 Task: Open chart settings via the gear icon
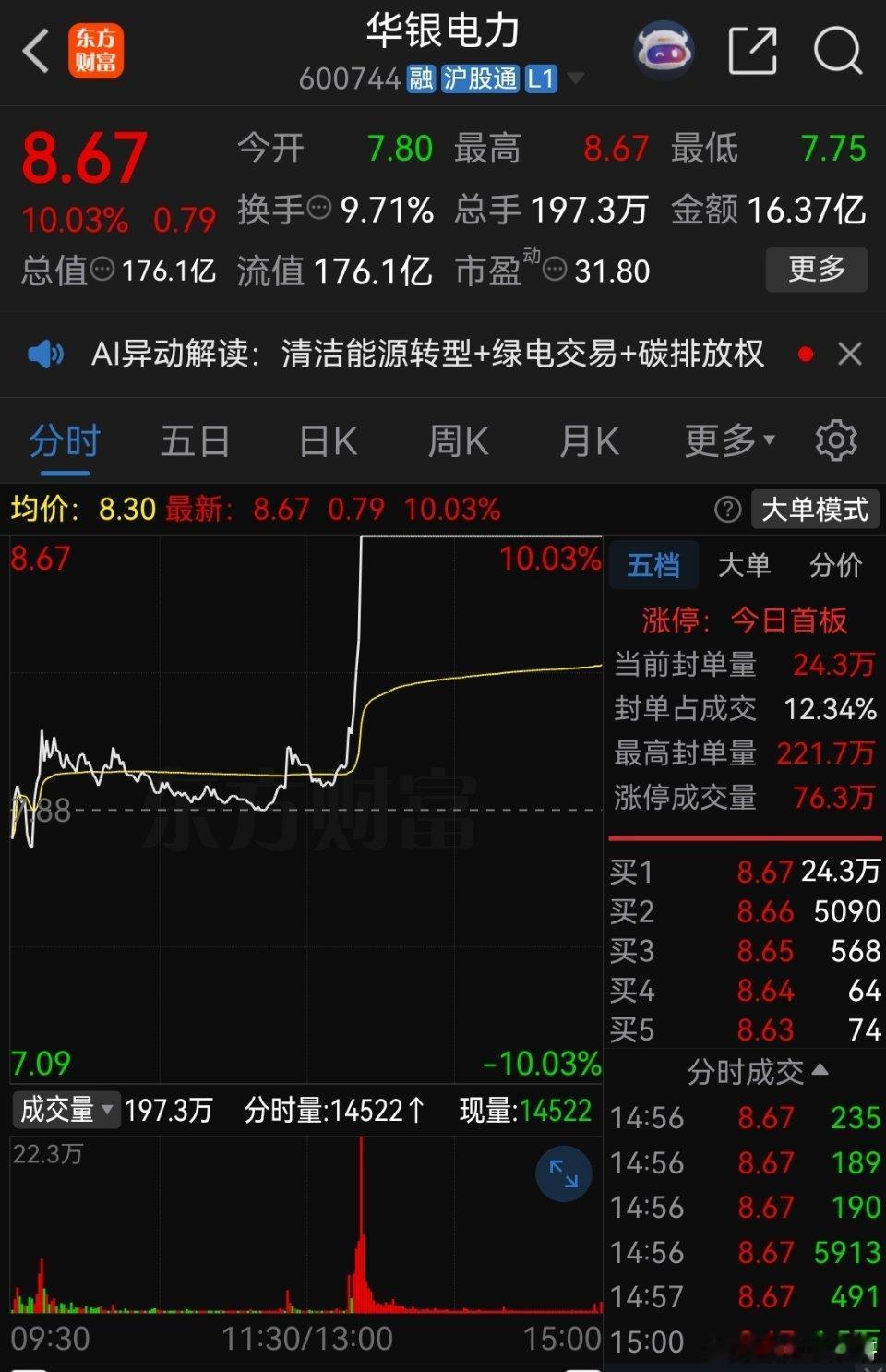pos(835,440)
